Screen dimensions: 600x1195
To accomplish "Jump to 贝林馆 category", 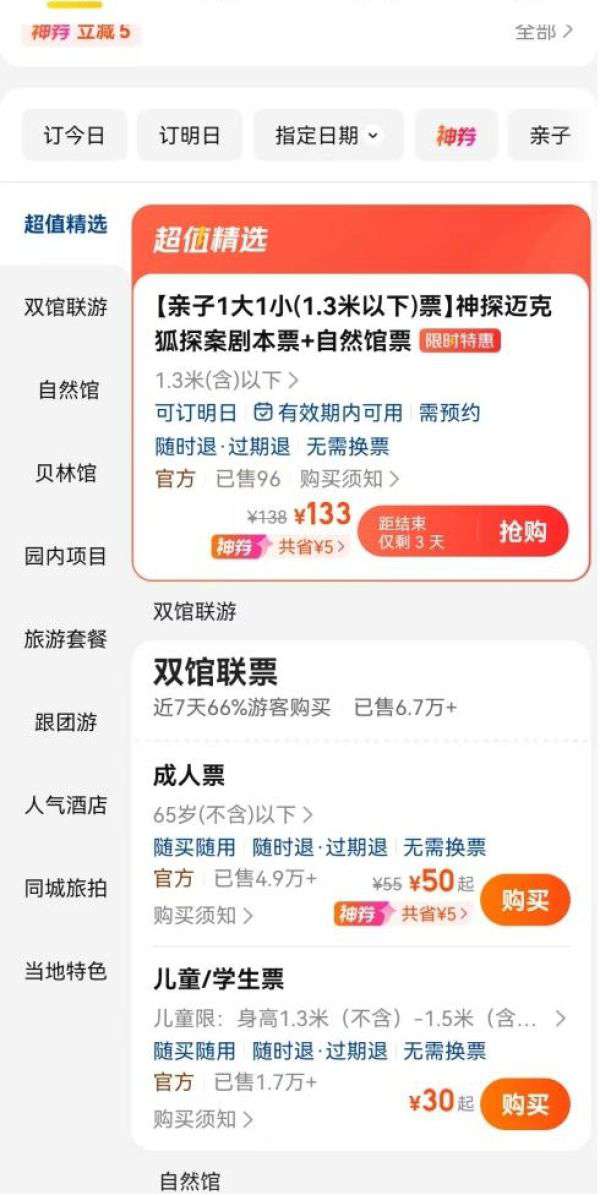I will (66, 473).
